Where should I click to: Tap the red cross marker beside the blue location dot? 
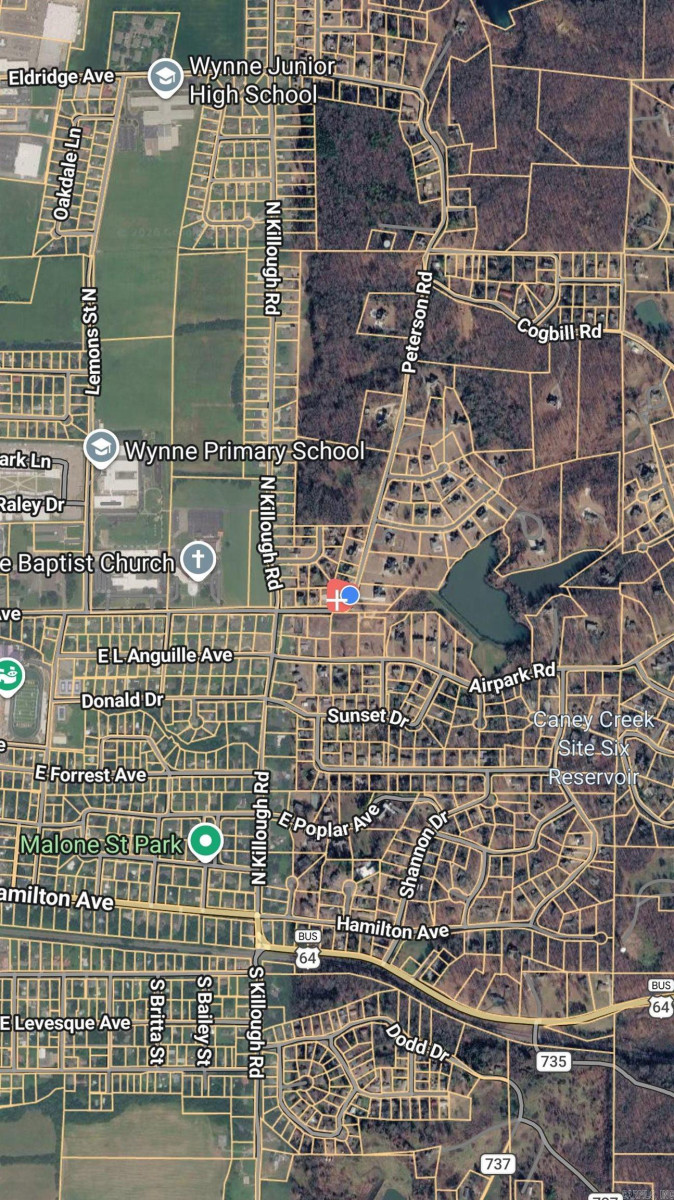pos(336,595)
